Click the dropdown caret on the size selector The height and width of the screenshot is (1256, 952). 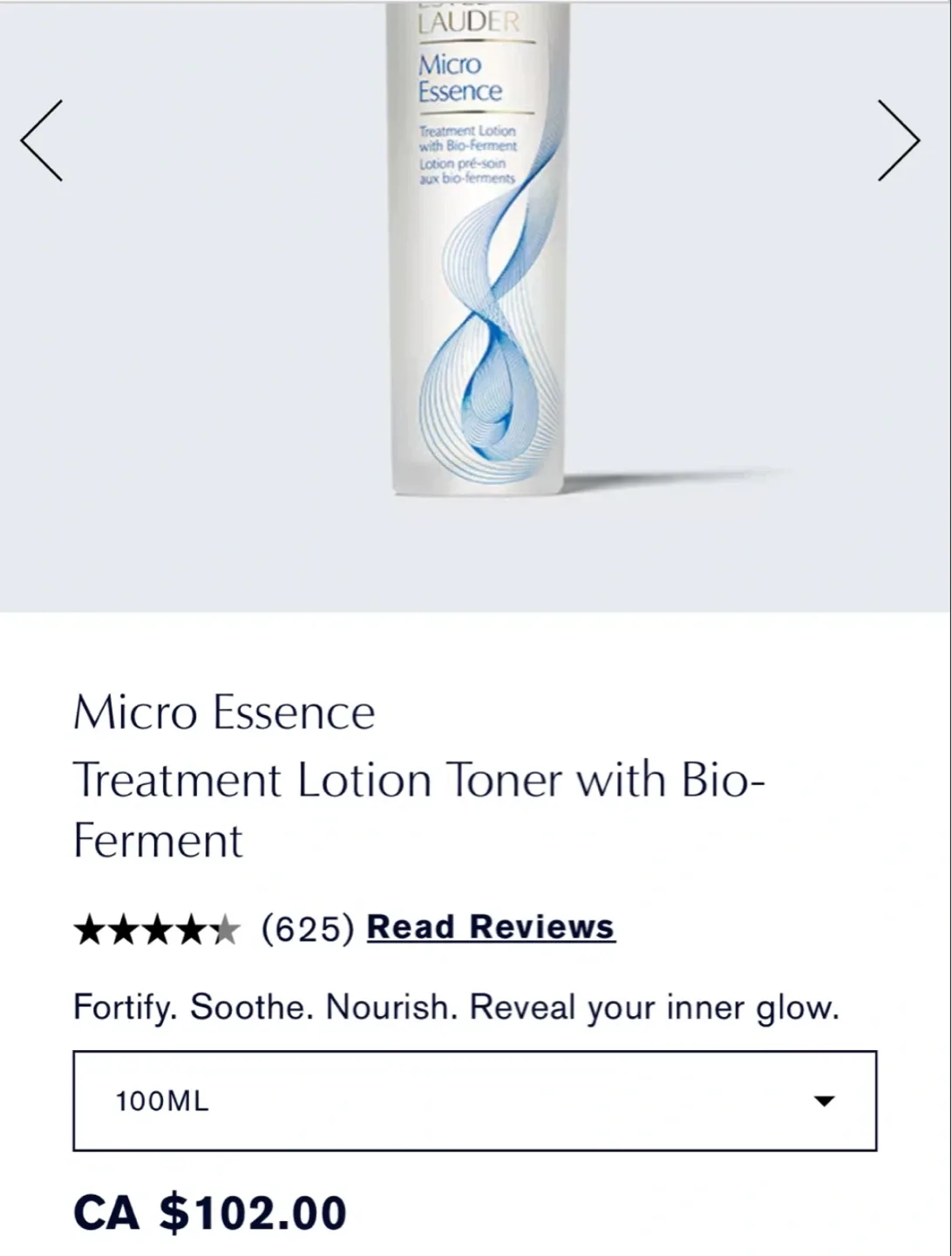click(x=824, y=1100)
